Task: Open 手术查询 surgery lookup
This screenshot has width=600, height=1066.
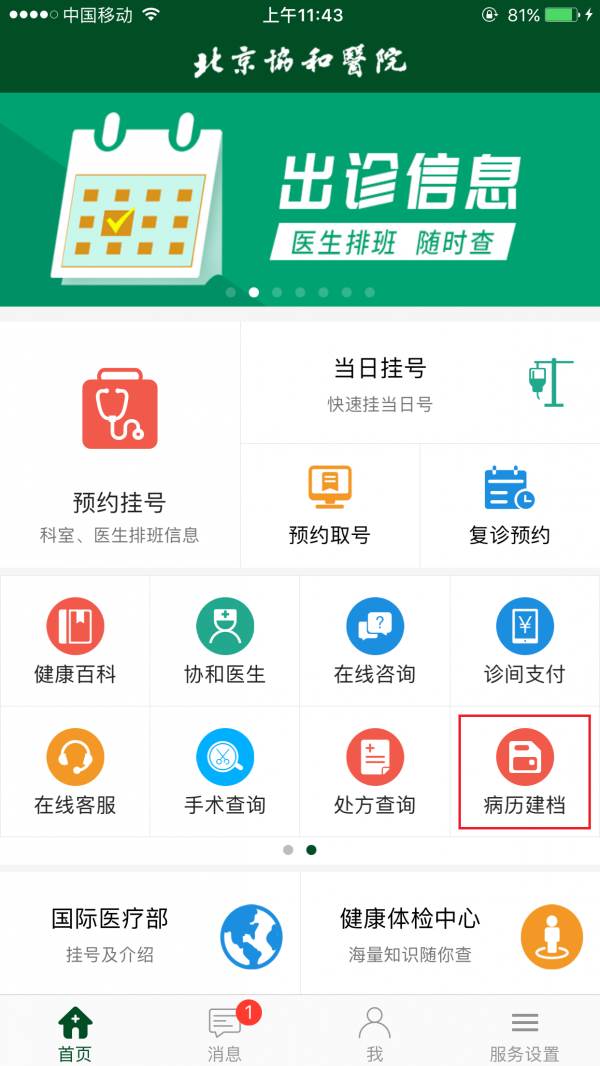Action: [225, 771]
